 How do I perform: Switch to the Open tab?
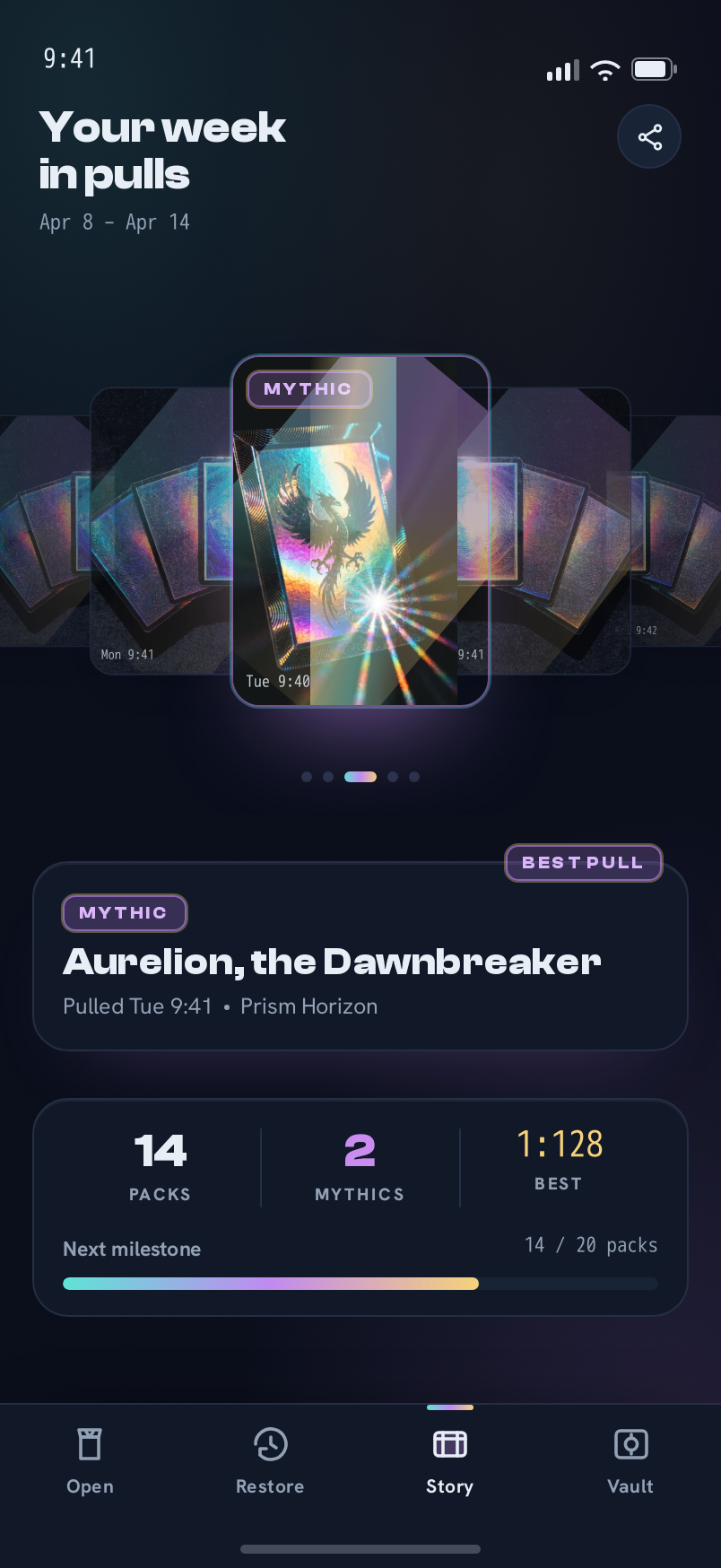(x=90, y=1461)
